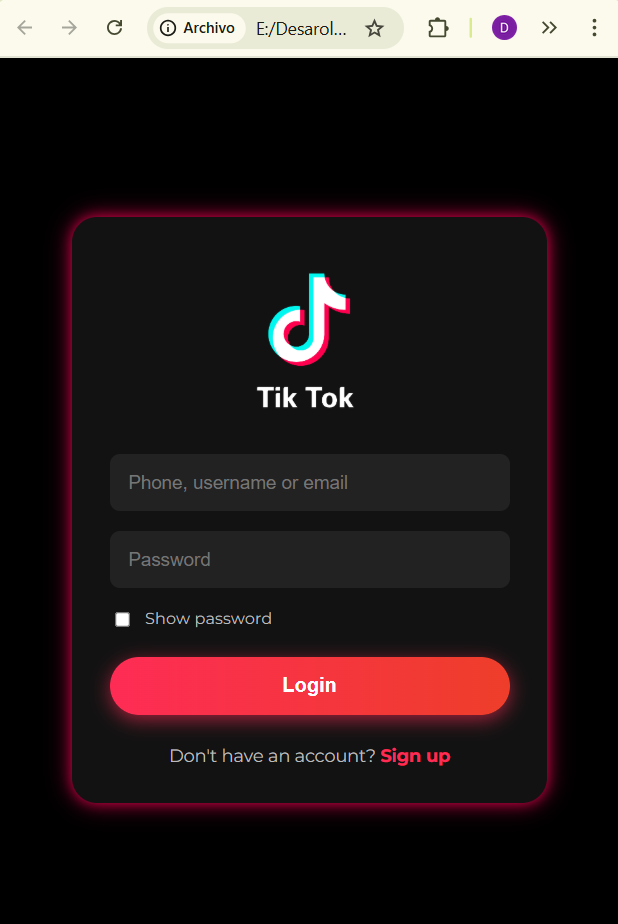618x924 pixels.
Task: Open the browser profile avatar D
Action: [504, 28]
